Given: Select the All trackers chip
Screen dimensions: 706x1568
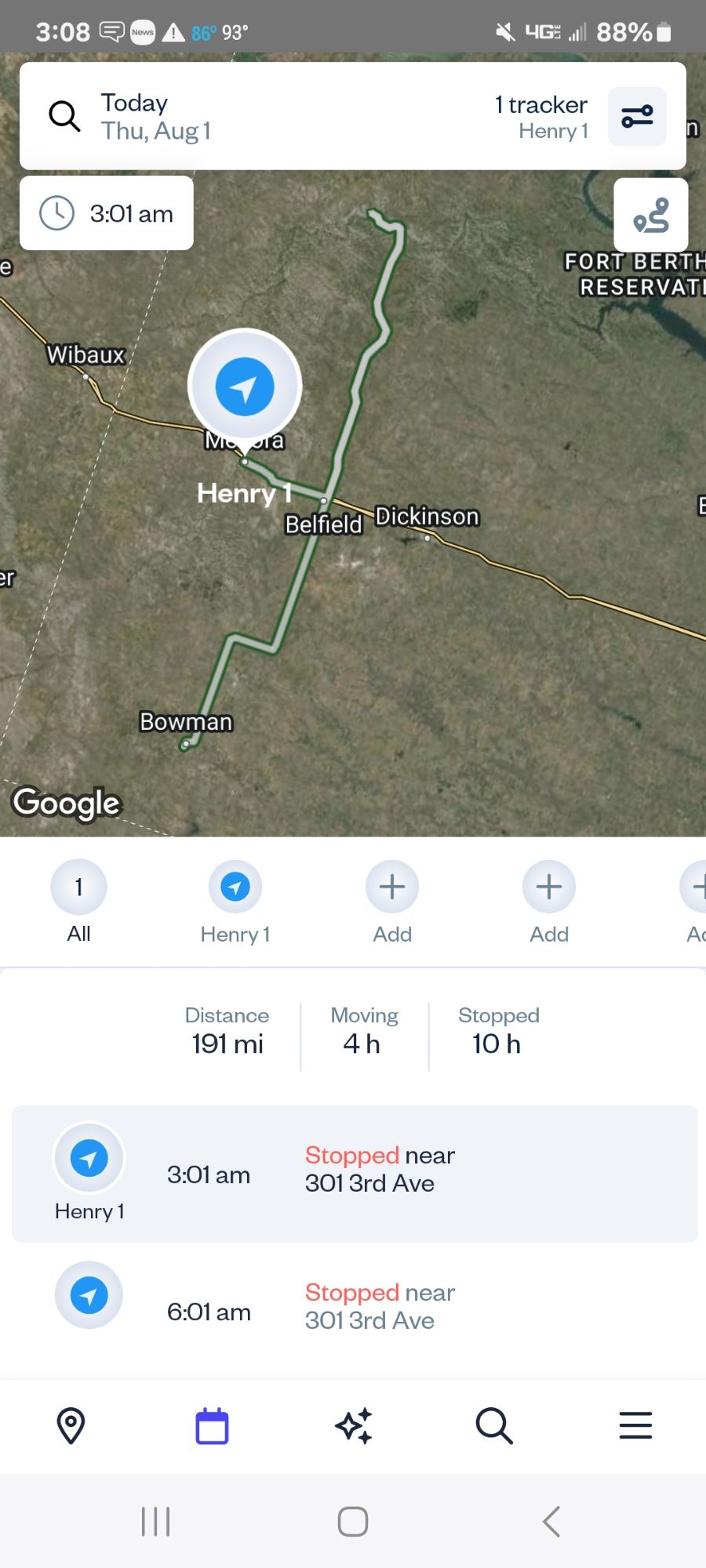Looking at the screenshot, I should [78, 902].
